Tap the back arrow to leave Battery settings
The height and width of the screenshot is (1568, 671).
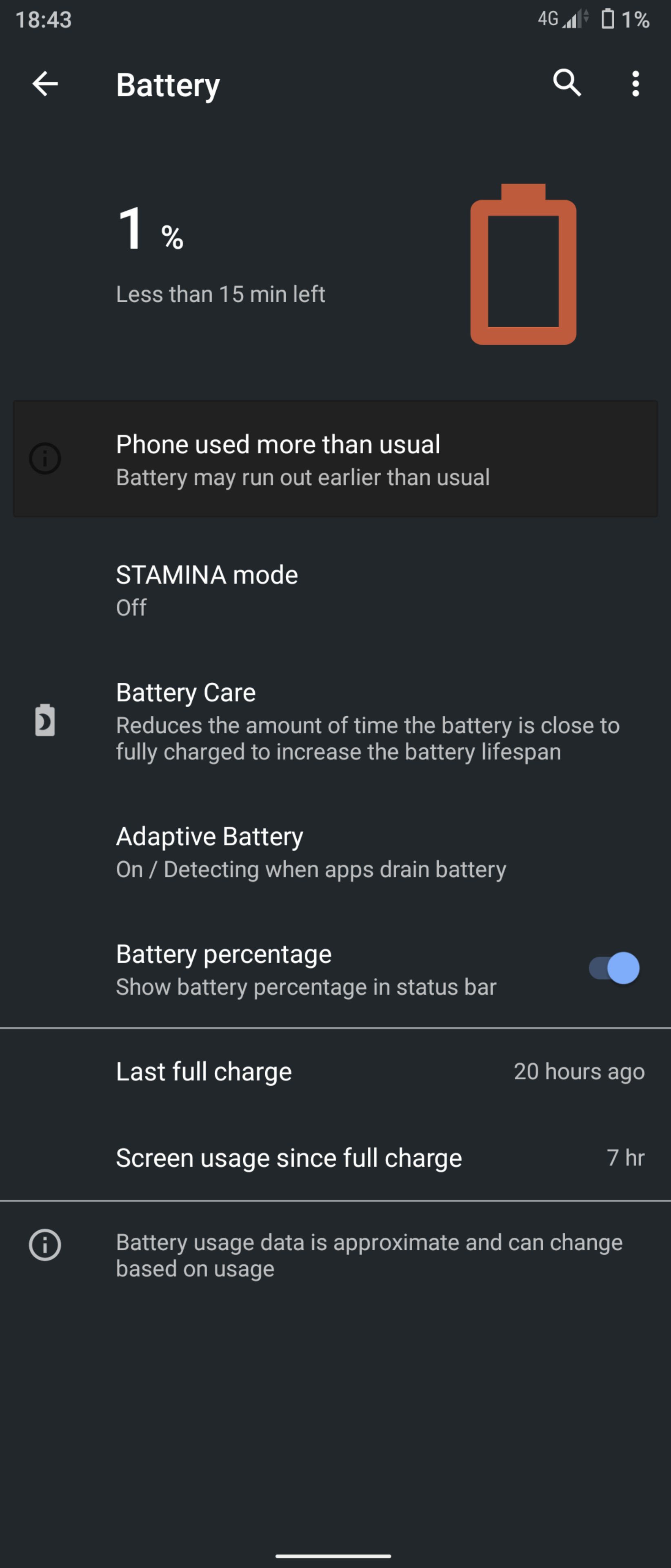point(45,83)
